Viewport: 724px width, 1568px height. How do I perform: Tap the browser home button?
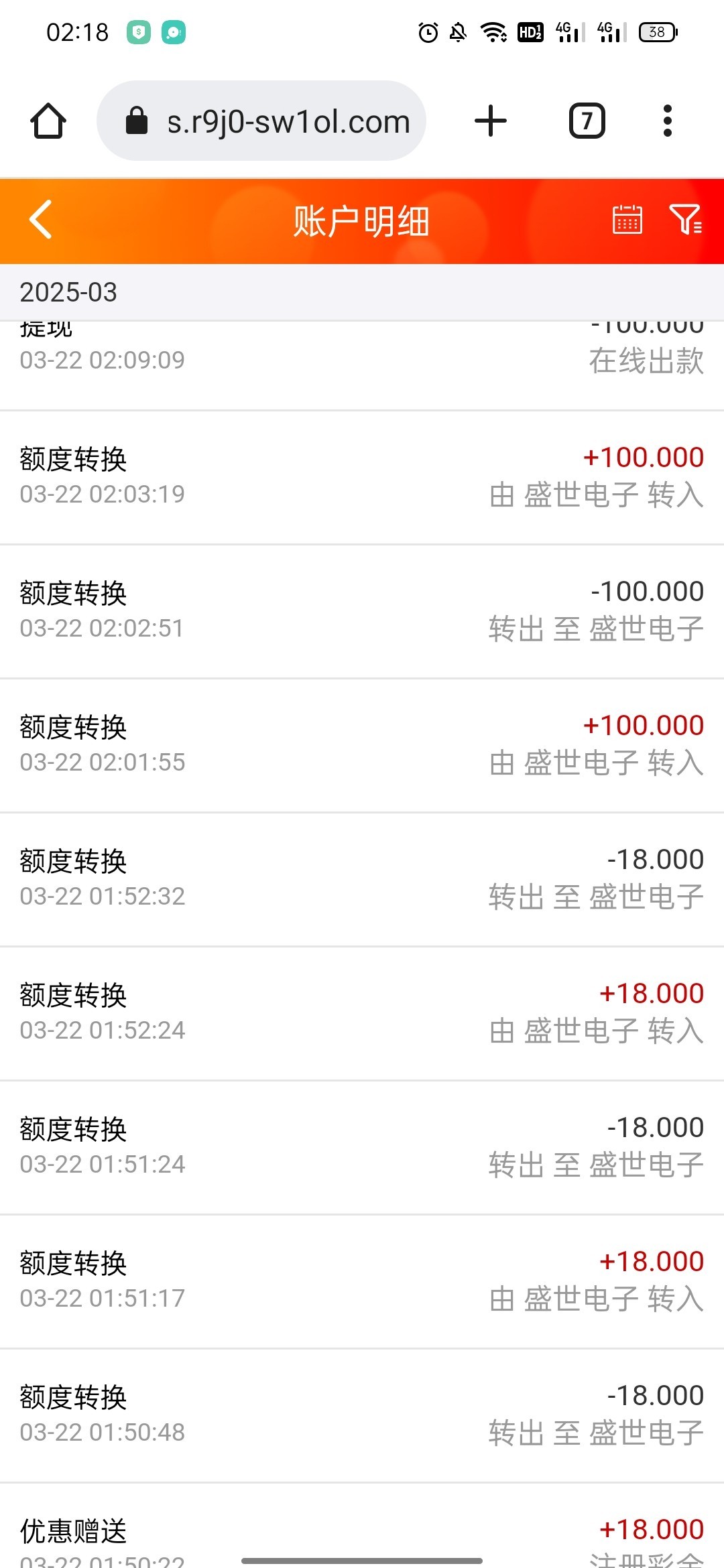pyautogui.click(x=48, y=121)
